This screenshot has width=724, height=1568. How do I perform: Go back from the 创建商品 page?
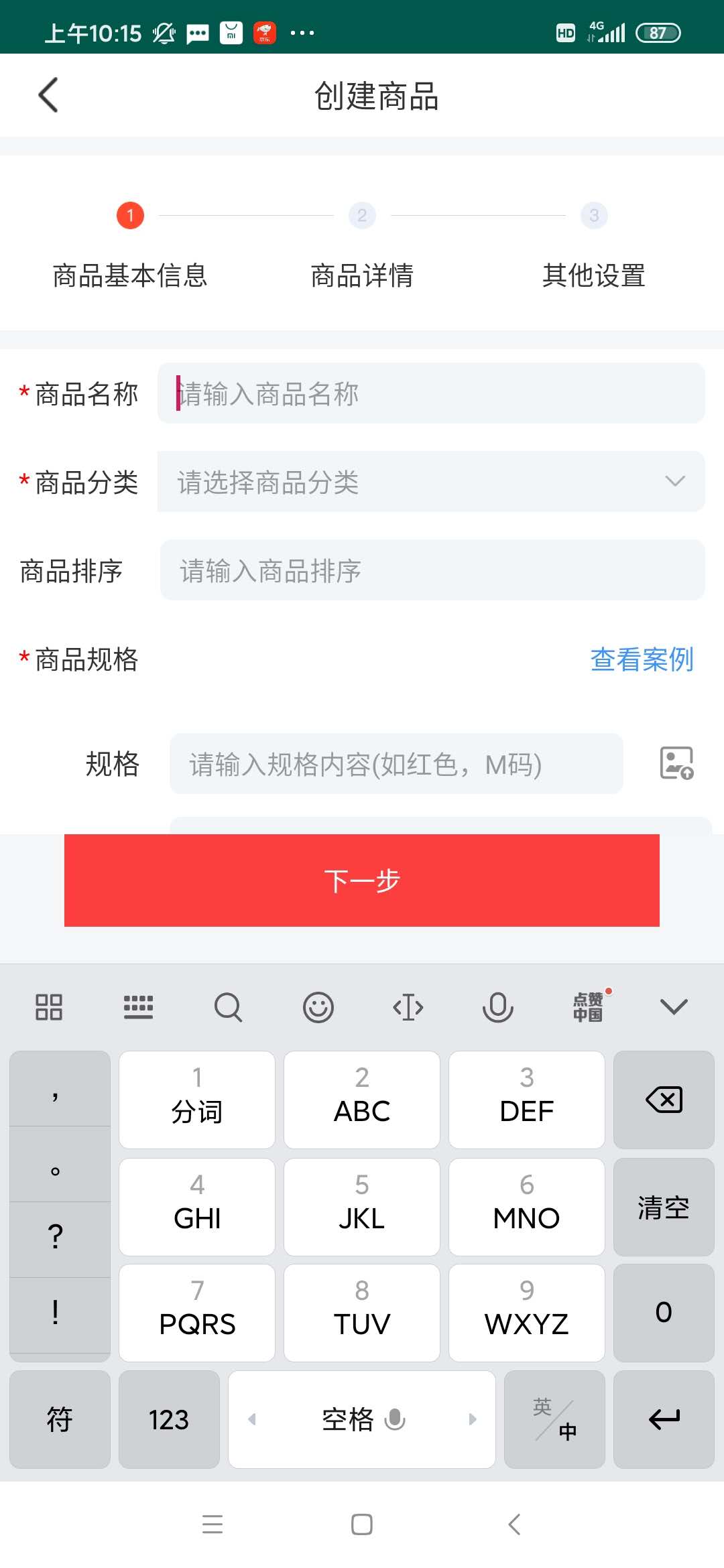[x=48, y=95]
